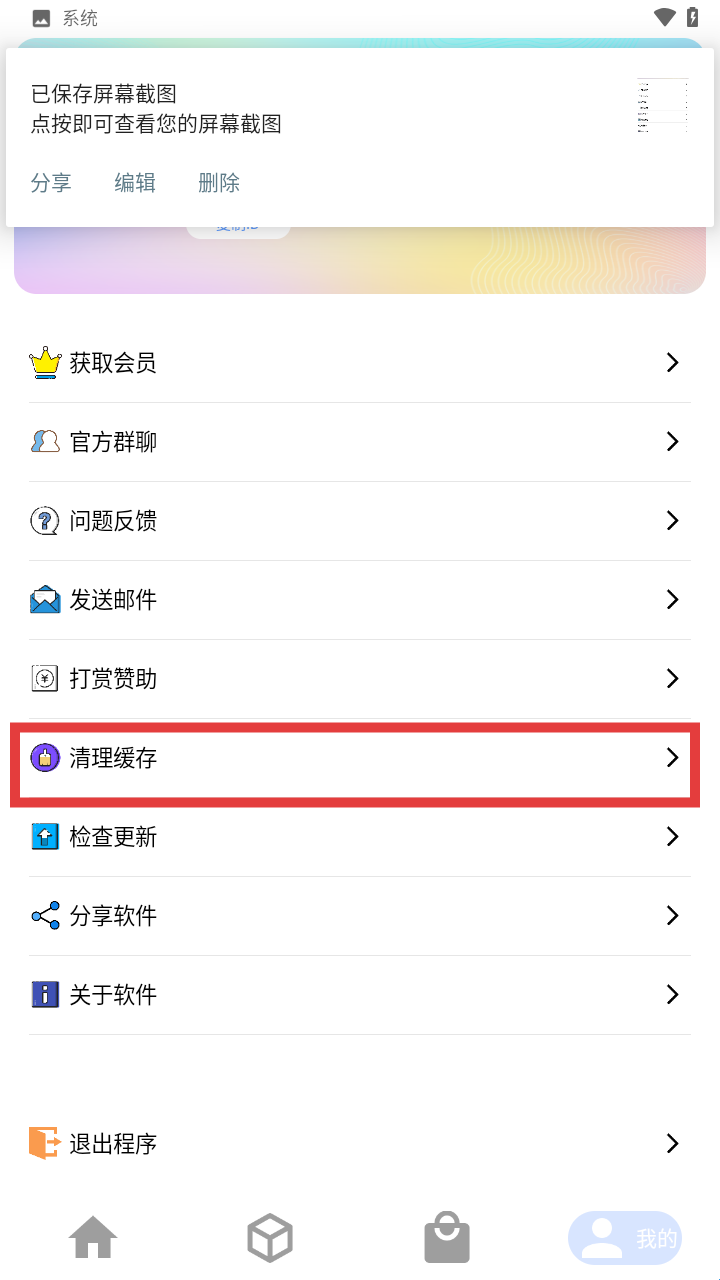Open 打赏赞助 sponsorship option
Image resolution: width=720 pixels, height=1280 pixels.
click(360, 679)
